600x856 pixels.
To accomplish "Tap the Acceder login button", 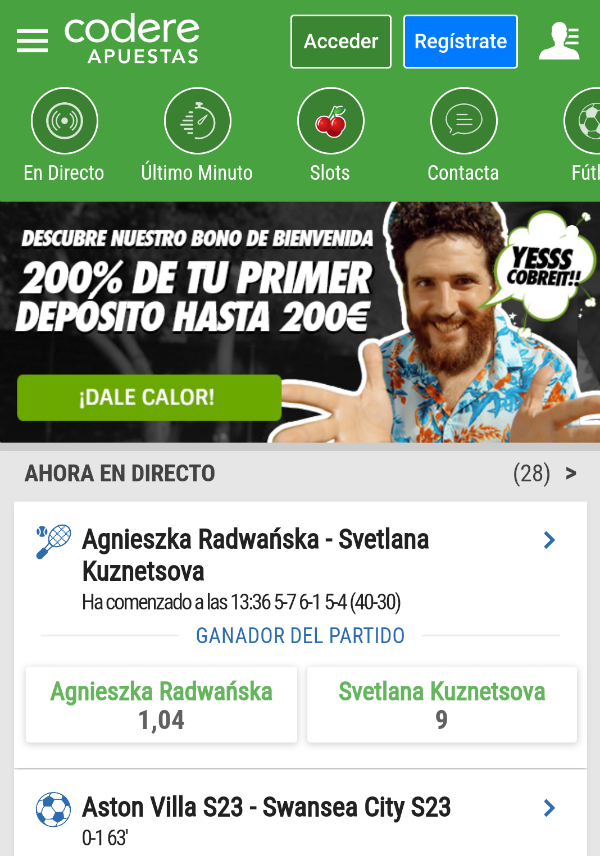I will click(340, 42).
